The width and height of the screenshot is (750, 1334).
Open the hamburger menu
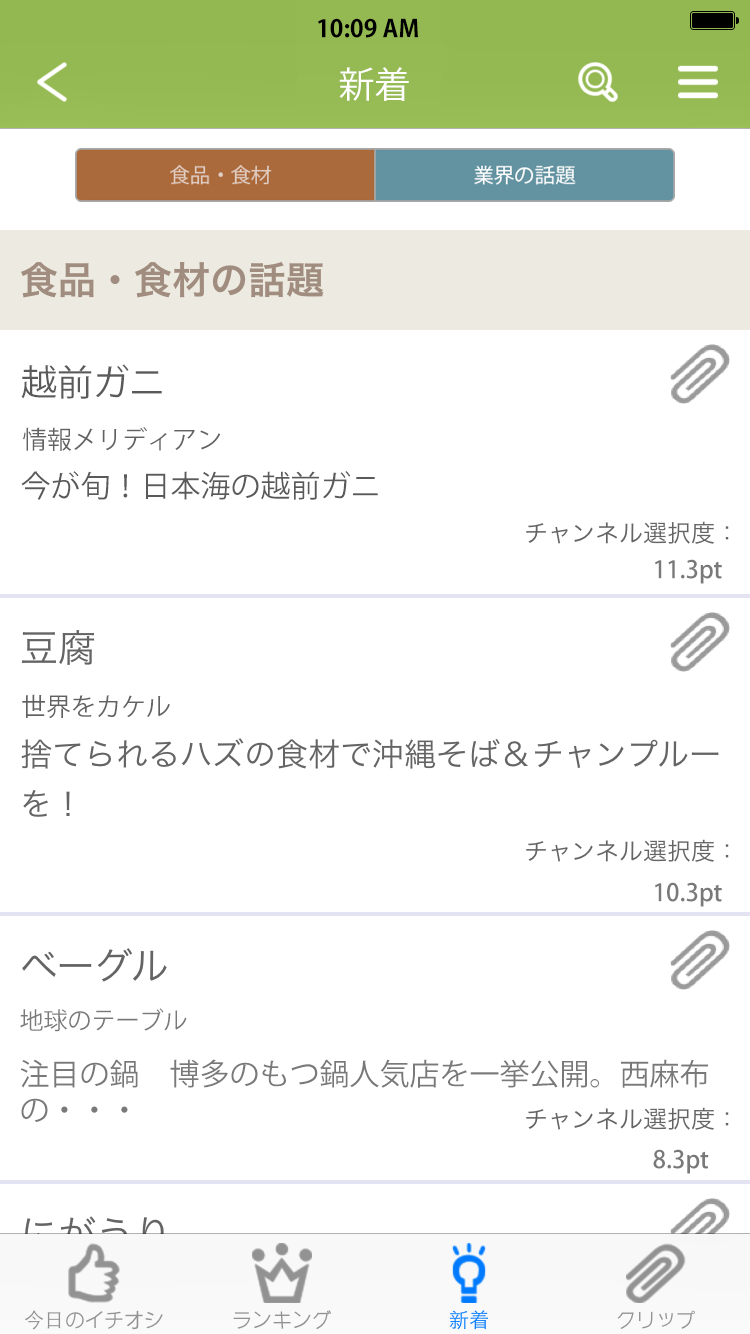coord(698,82)
